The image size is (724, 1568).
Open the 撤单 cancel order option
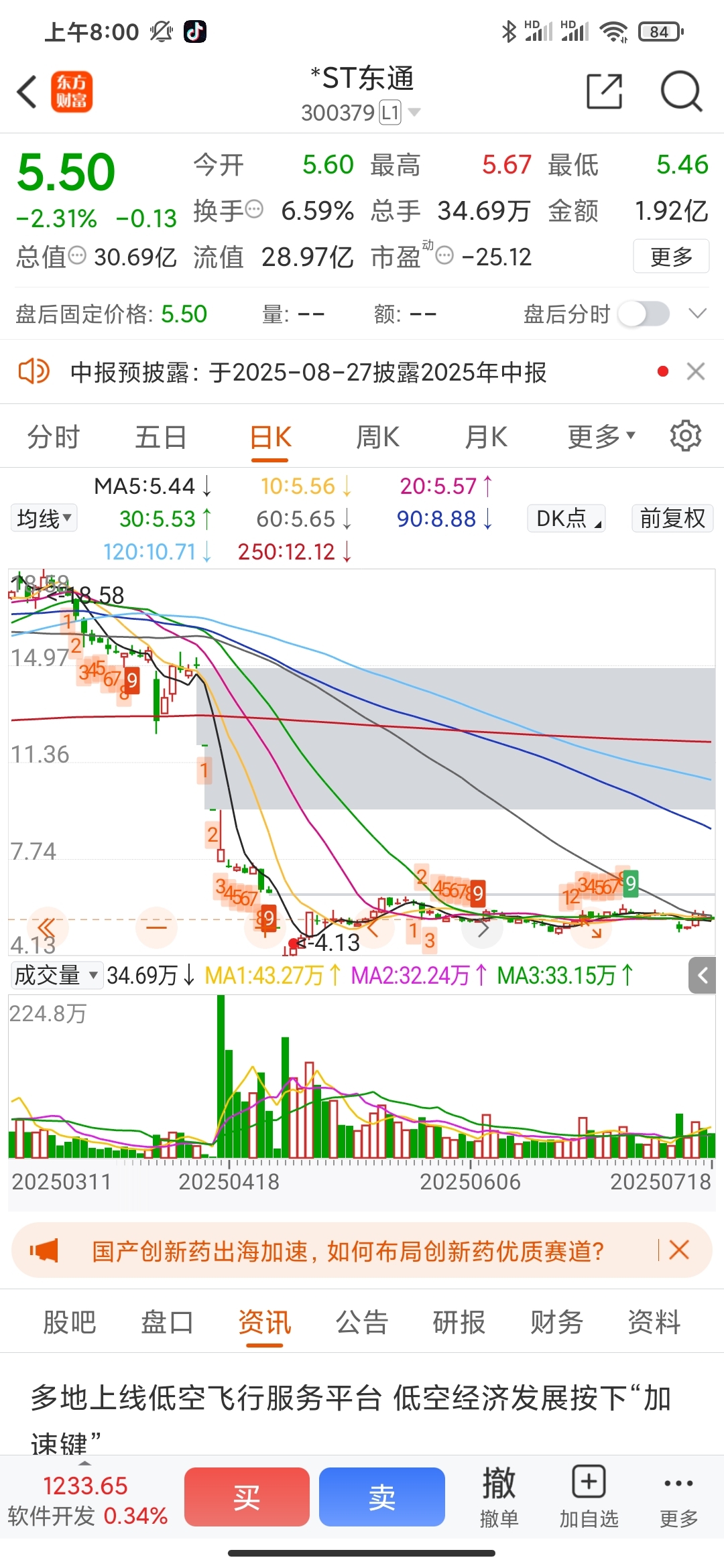click(x=499, y=1498)
